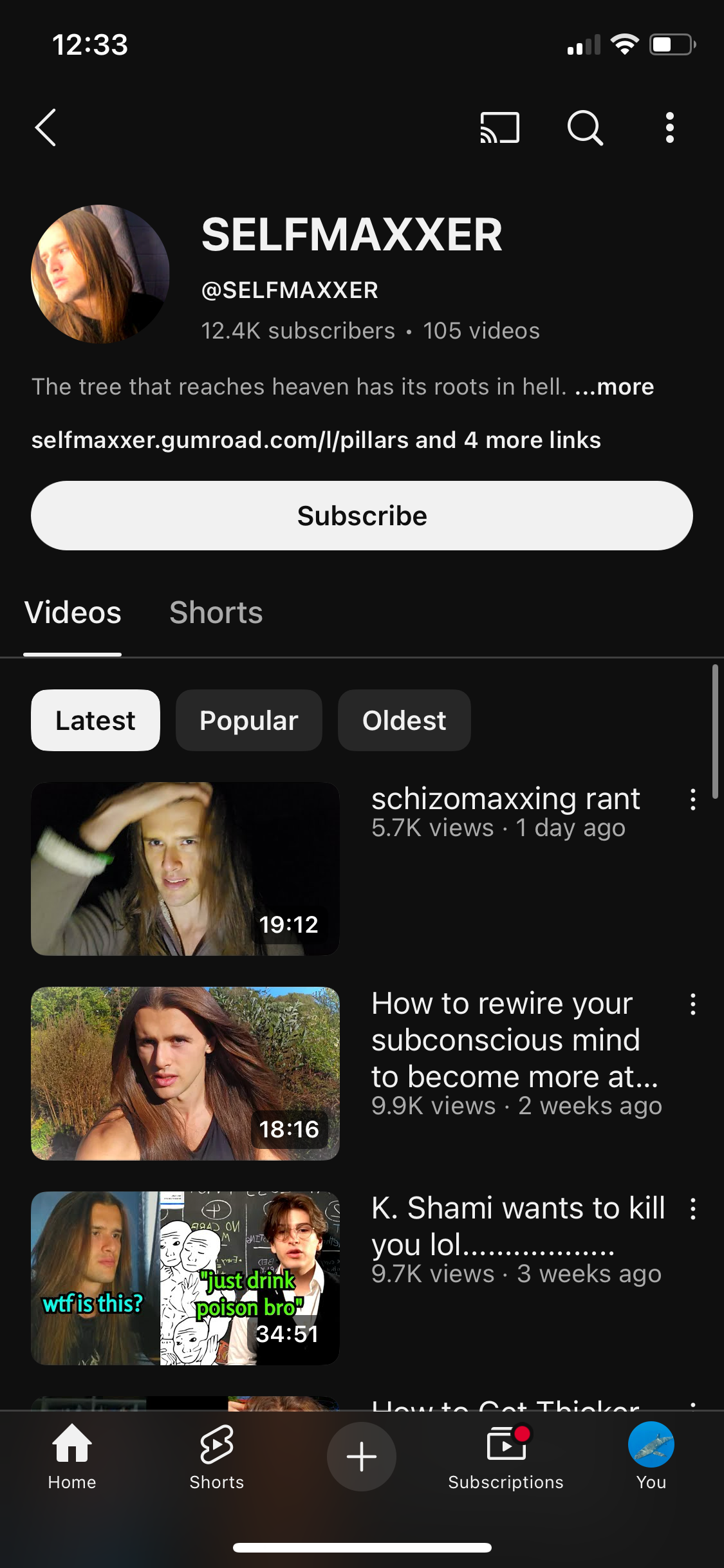The image size is (724, 1568).
Task: Open options for schizomaxxing rant video
Action: pos(692,799)
